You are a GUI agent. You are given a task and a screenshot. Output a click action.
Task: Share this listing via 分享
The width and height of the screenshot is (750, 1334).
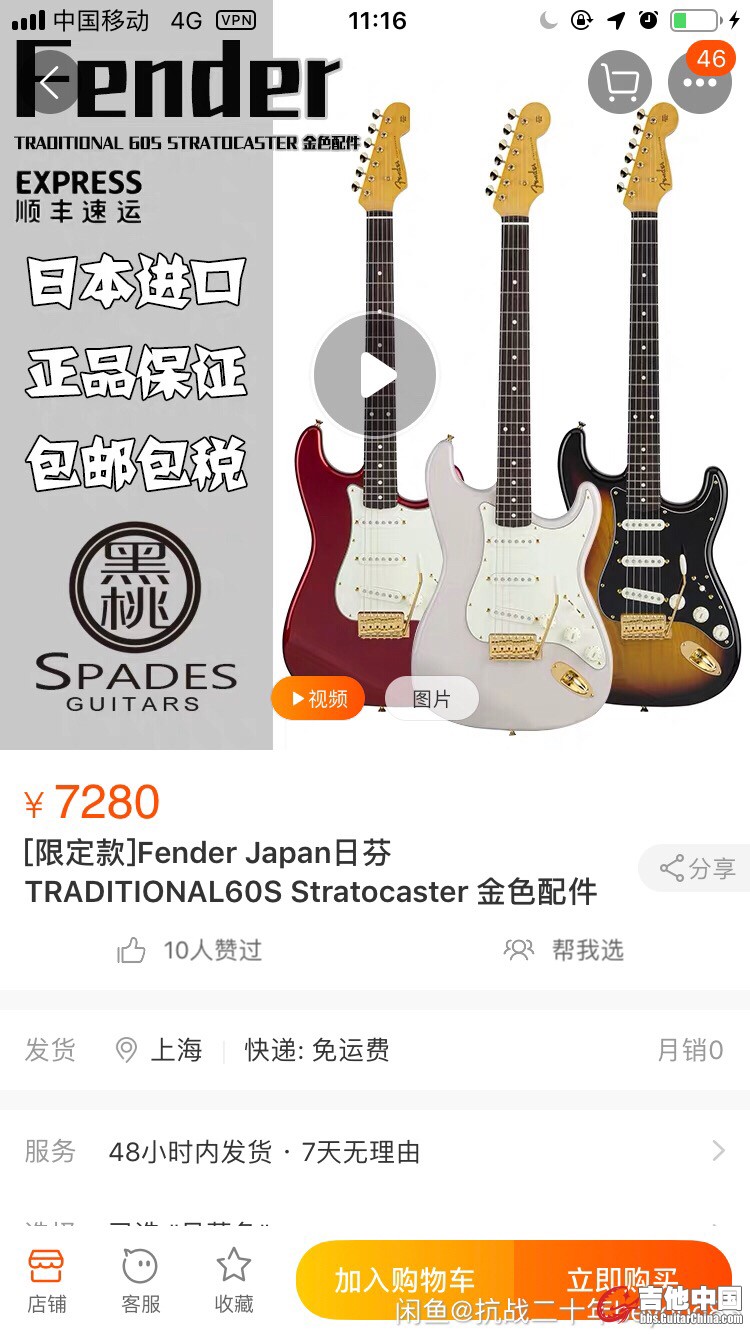pos(698,868)
